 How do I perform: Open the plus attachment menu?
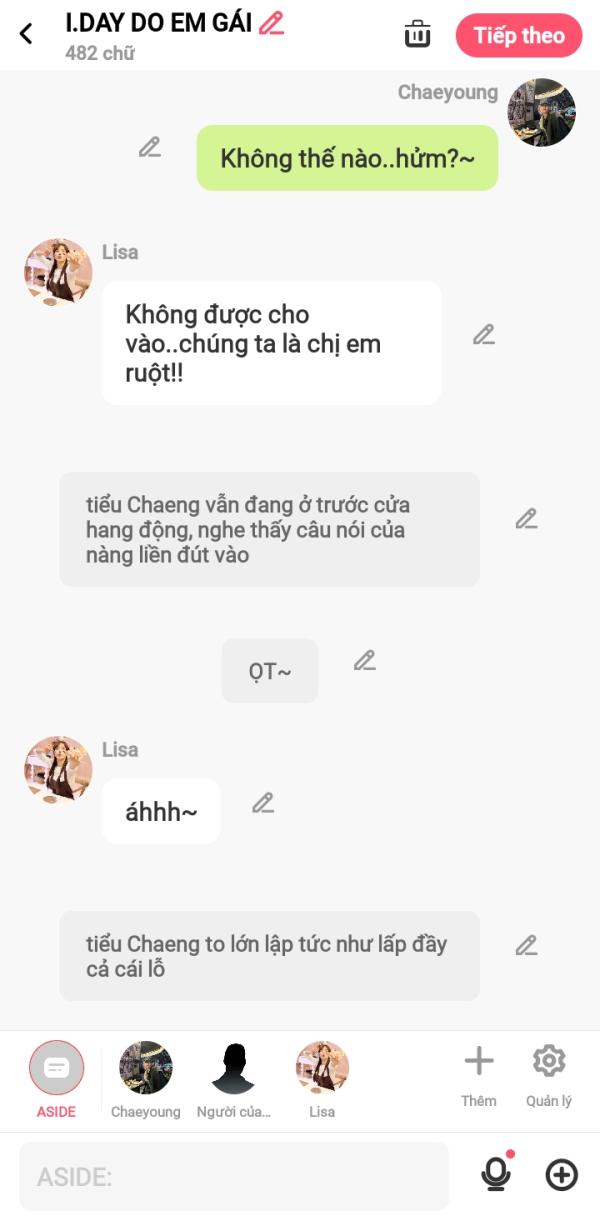[562, 1175]
